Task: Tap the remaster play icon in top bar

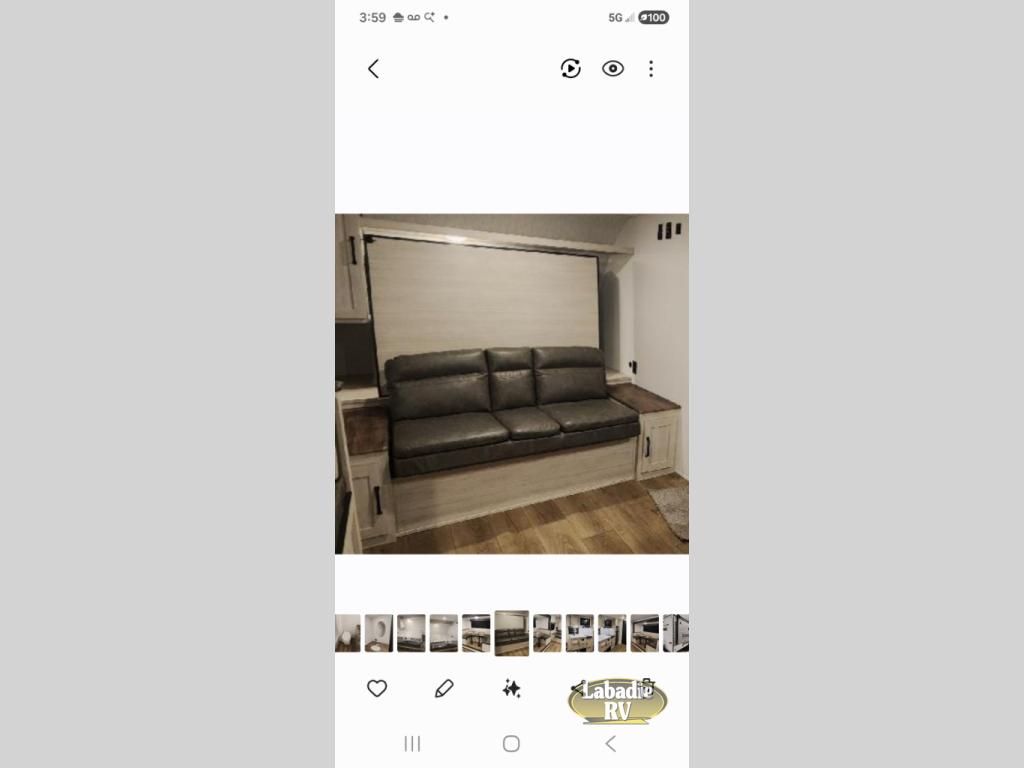Action: point(571,69)
